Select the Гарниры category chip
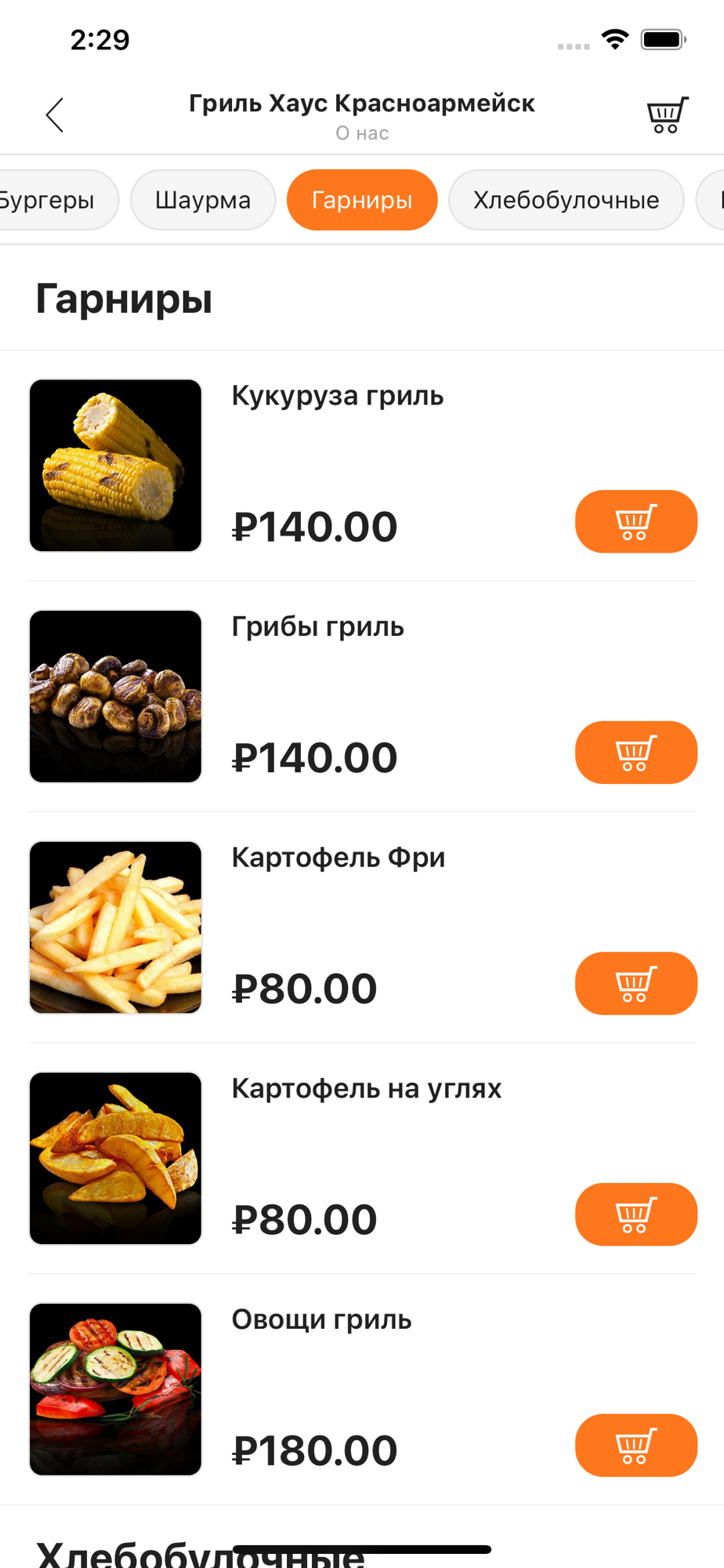 pyautogui.click(x=362, y=200)
